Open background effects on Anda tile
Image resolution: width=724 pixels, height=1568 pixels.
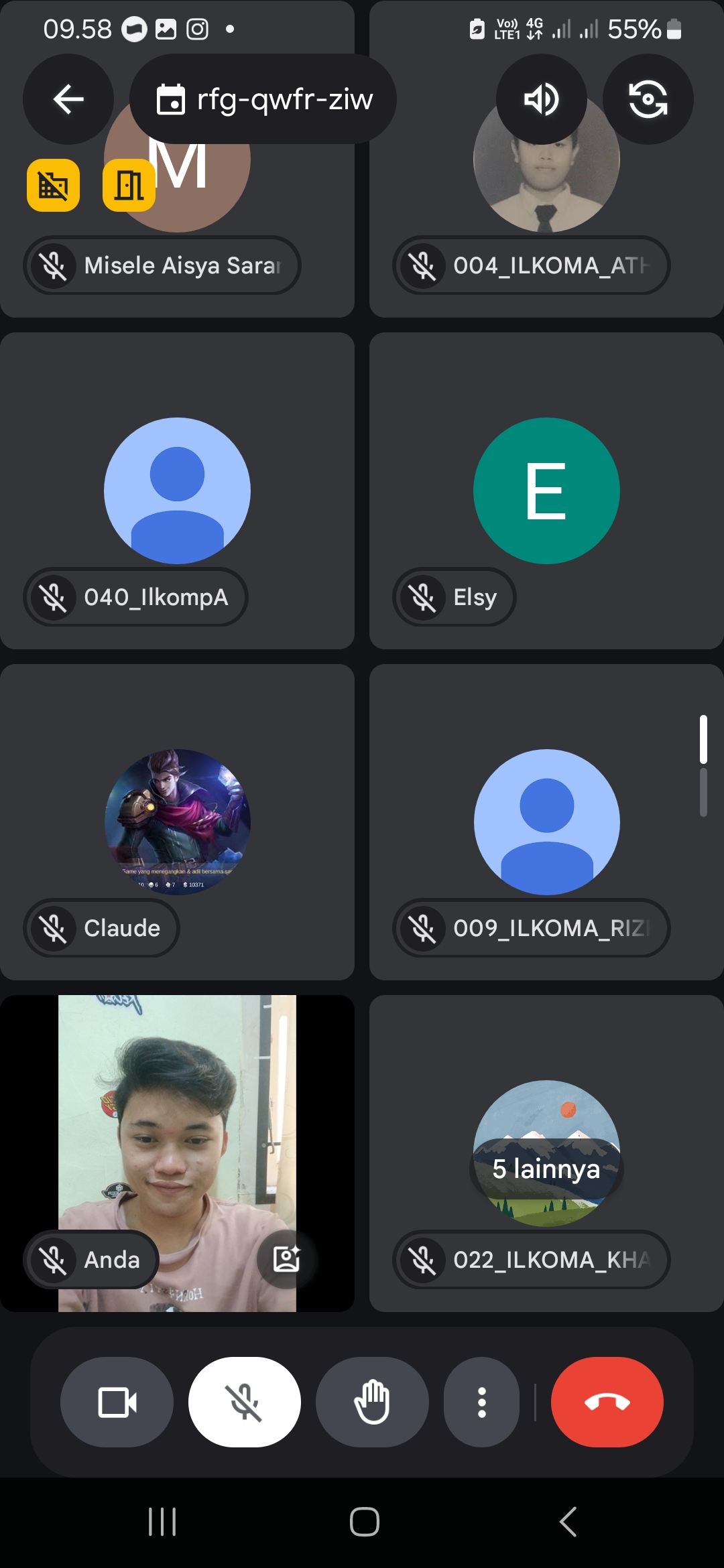click(x=286, y=1259)
